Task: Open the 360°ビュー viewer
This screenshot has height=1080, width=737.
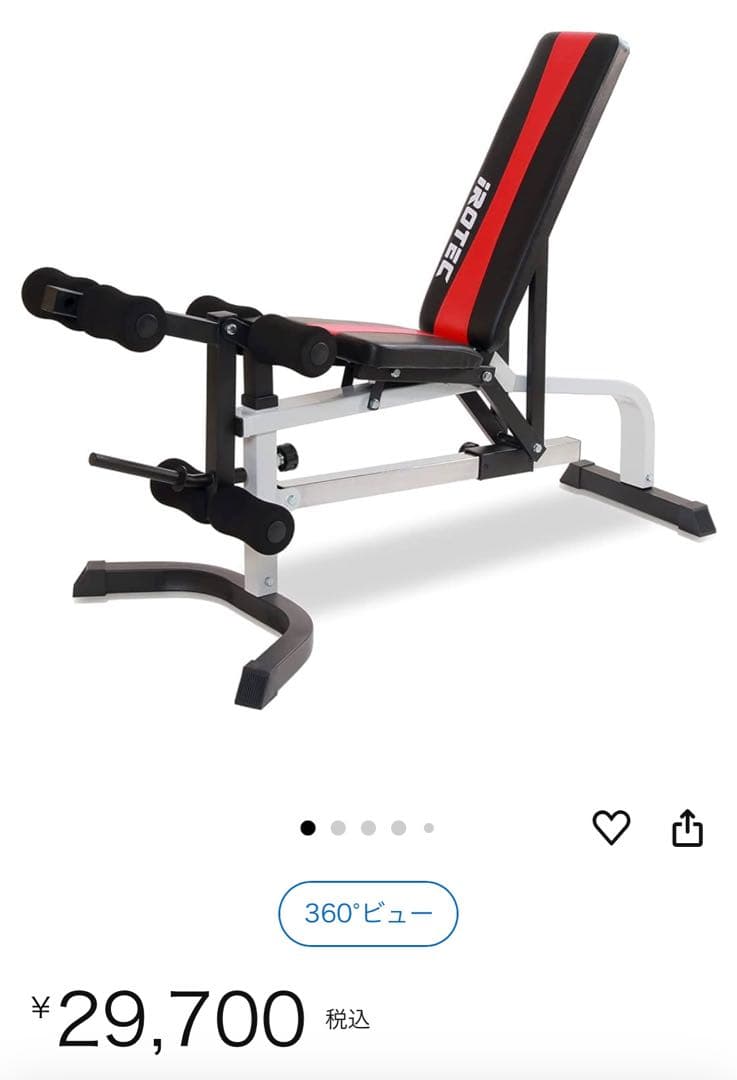Action: (367, 914)
